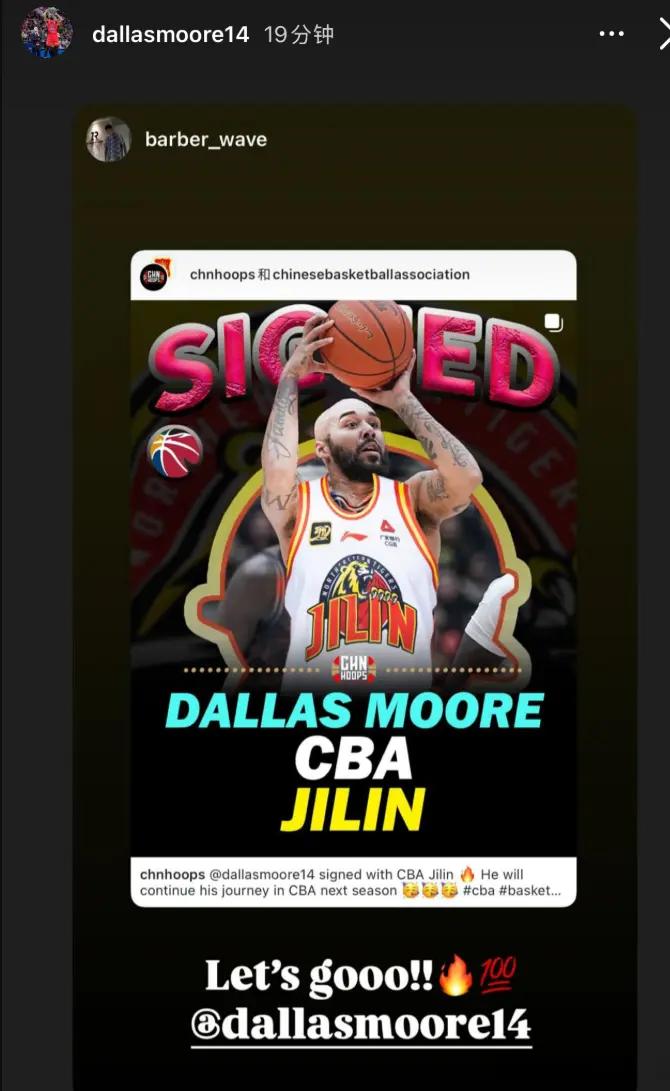
Task: Tap the @dallasmoore14 mention sticker
Action: (360, 1025)
